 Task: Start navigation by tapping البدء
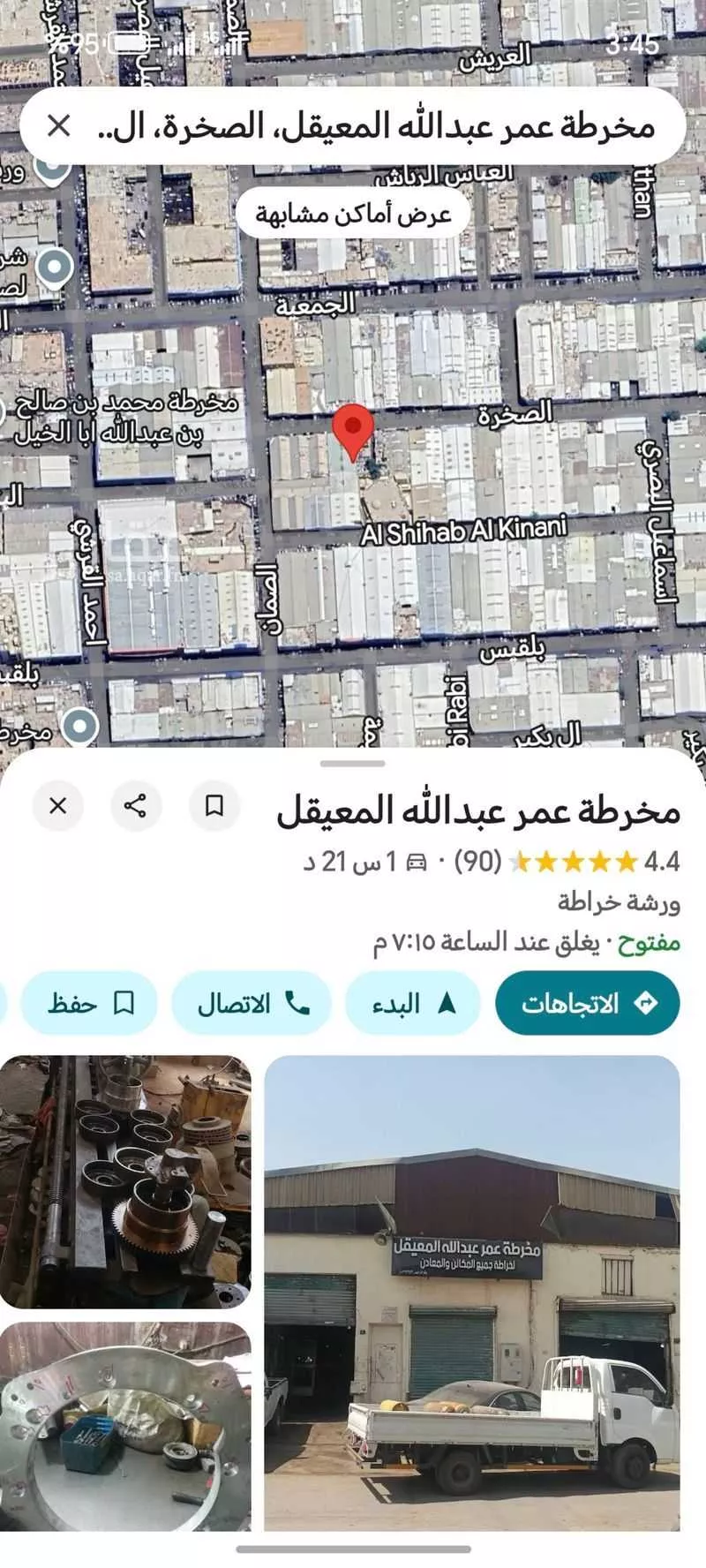coord(410,1003)
